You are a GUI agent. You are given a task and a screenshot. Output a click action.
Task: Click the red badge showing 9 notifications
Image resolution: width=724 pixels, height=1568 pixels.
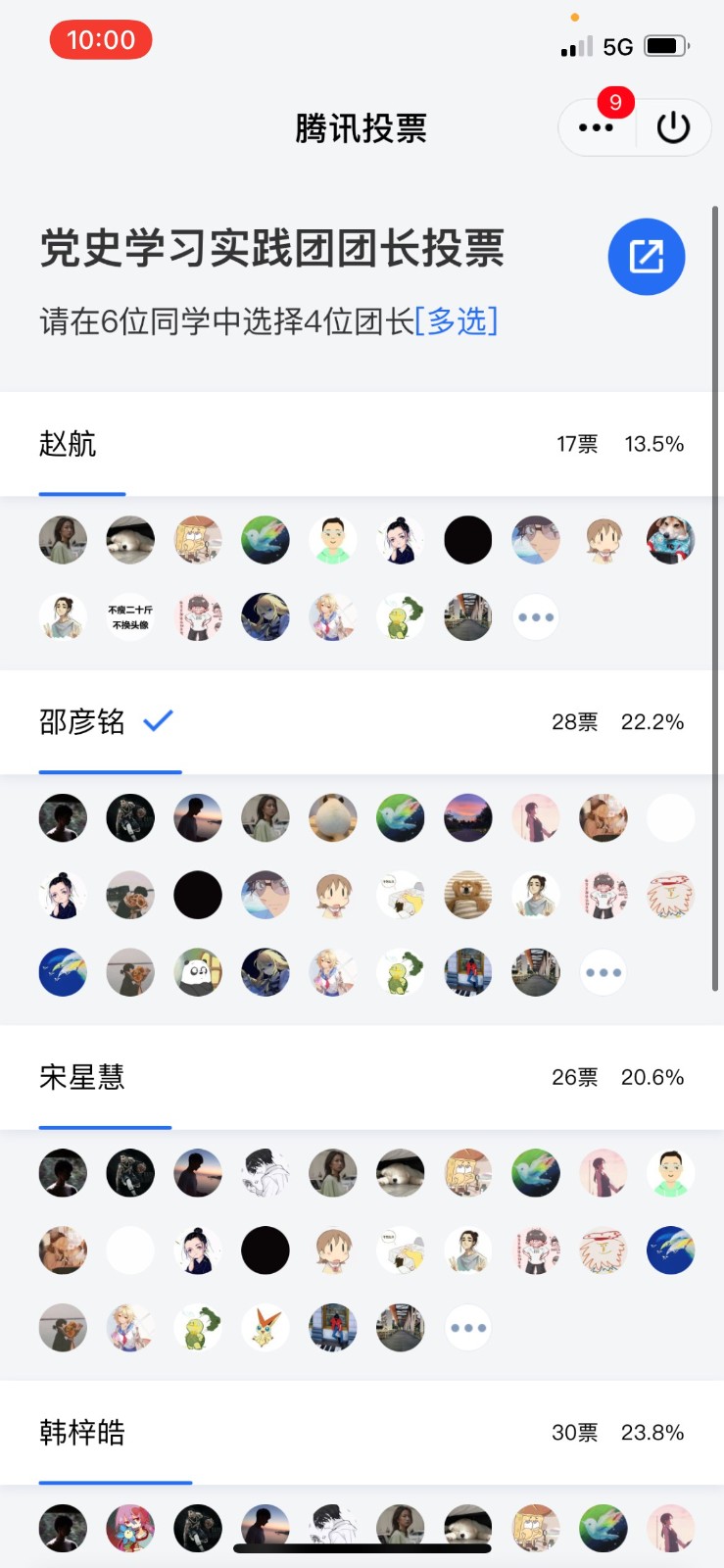coord(614,102)
